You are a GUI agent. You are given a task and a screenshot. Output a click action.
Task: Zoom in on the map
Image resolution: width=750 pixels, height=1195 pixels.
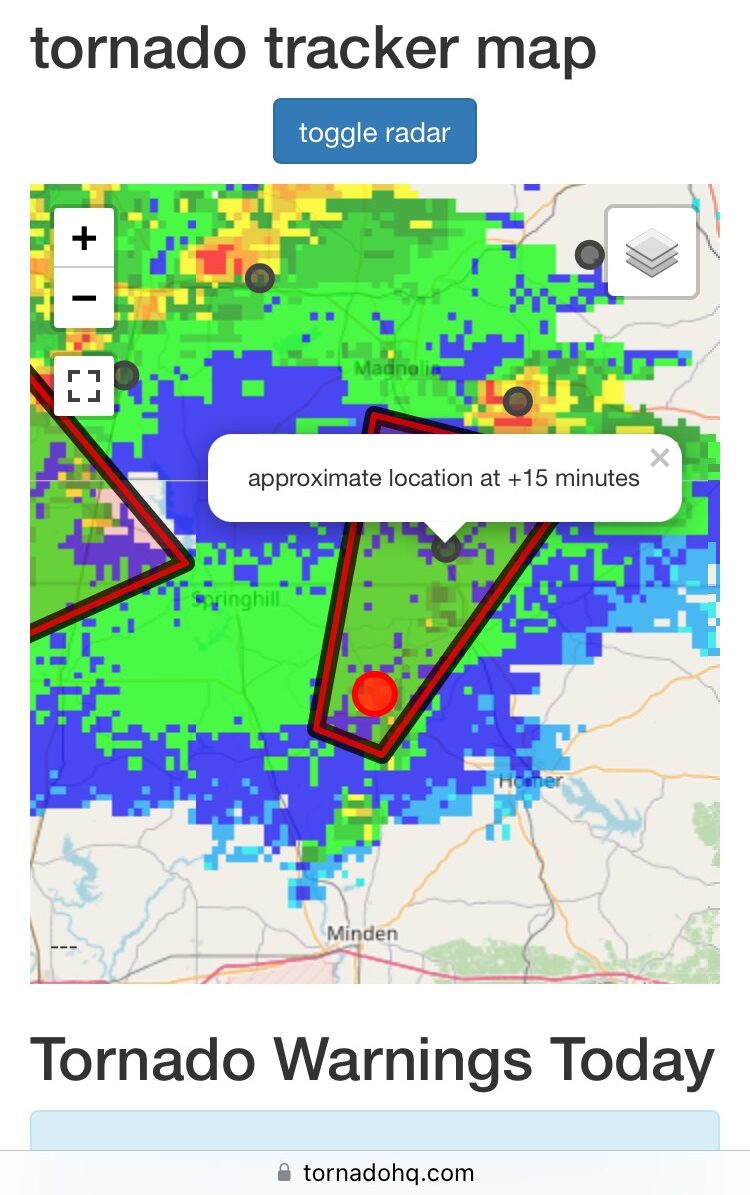tap(84, 238)
